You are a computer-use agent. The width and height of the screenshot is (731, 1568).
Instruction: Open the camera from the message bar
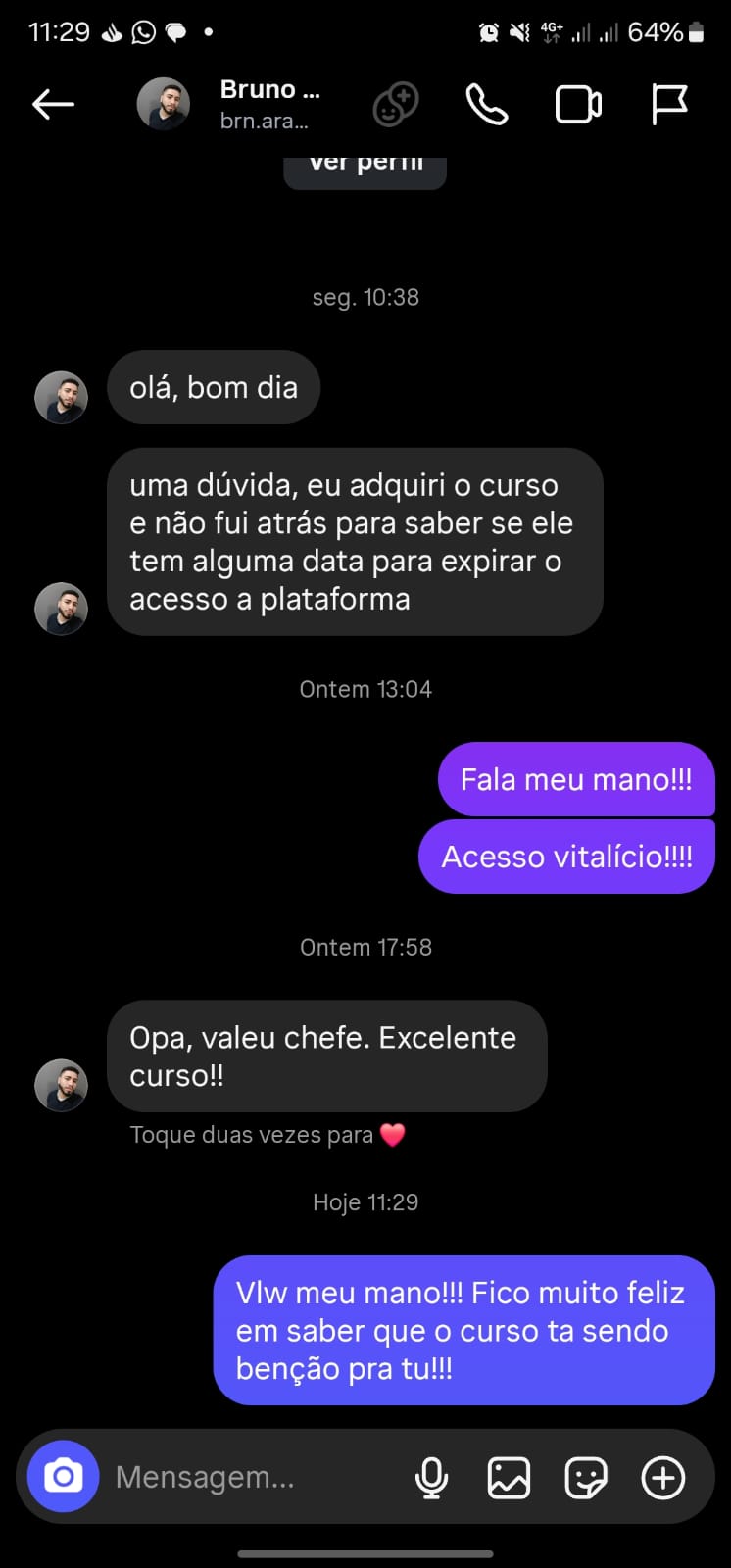tap(64, 1476)
